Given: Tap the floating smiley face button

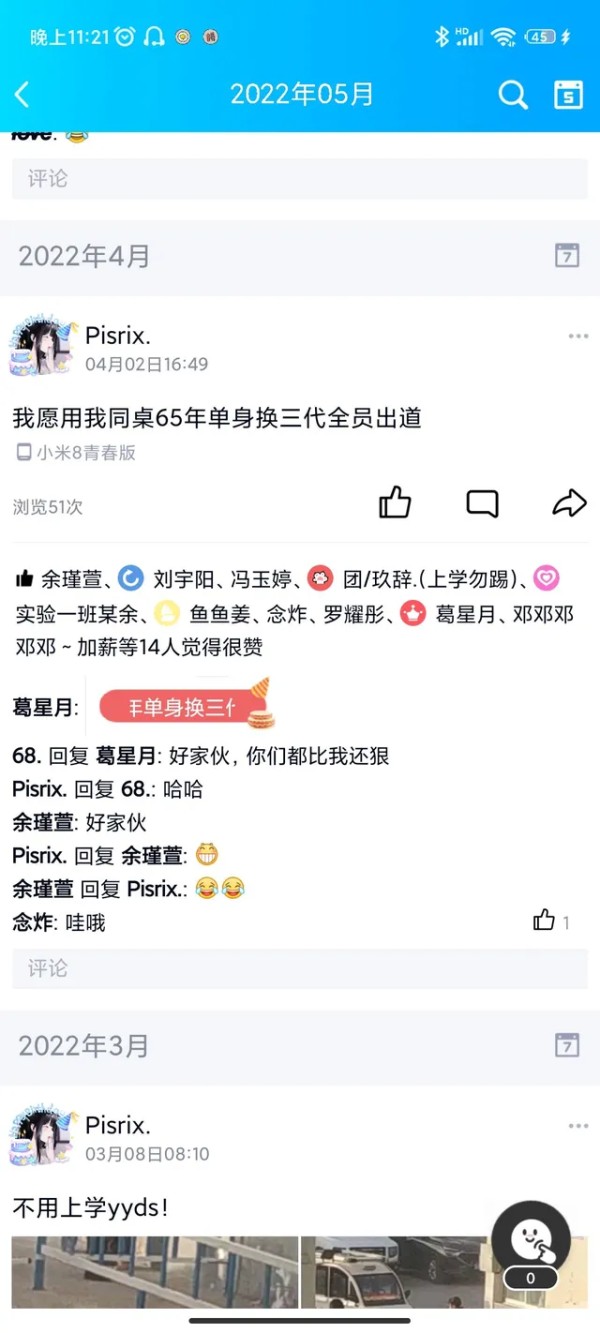Looking at the screenshot, I should 530,1240.
